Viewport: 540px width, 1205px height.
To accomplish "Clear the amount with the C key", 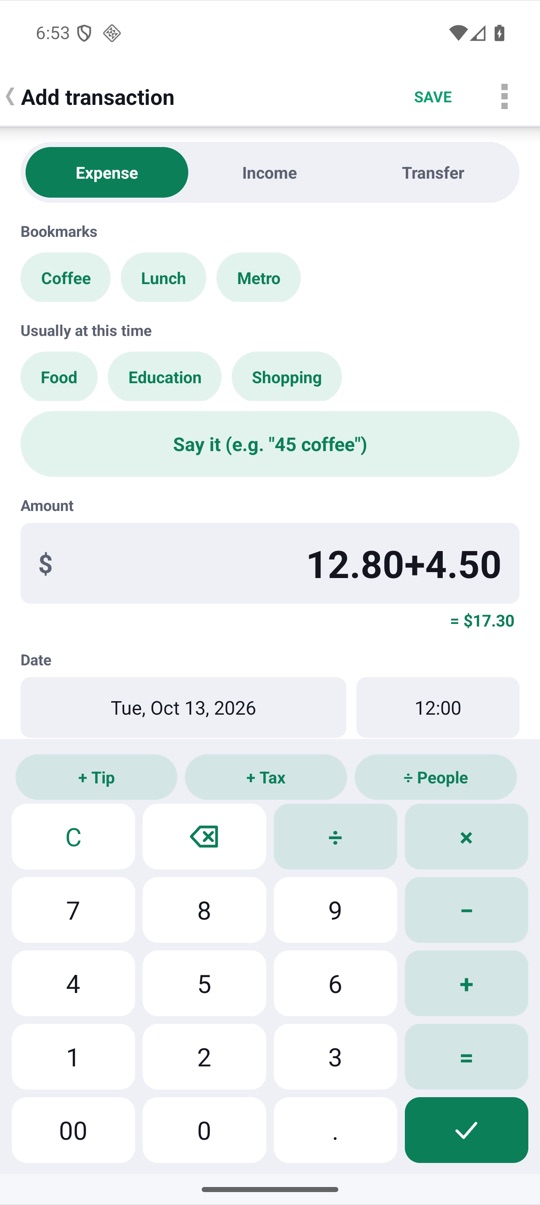I will [x=73, y=837].
